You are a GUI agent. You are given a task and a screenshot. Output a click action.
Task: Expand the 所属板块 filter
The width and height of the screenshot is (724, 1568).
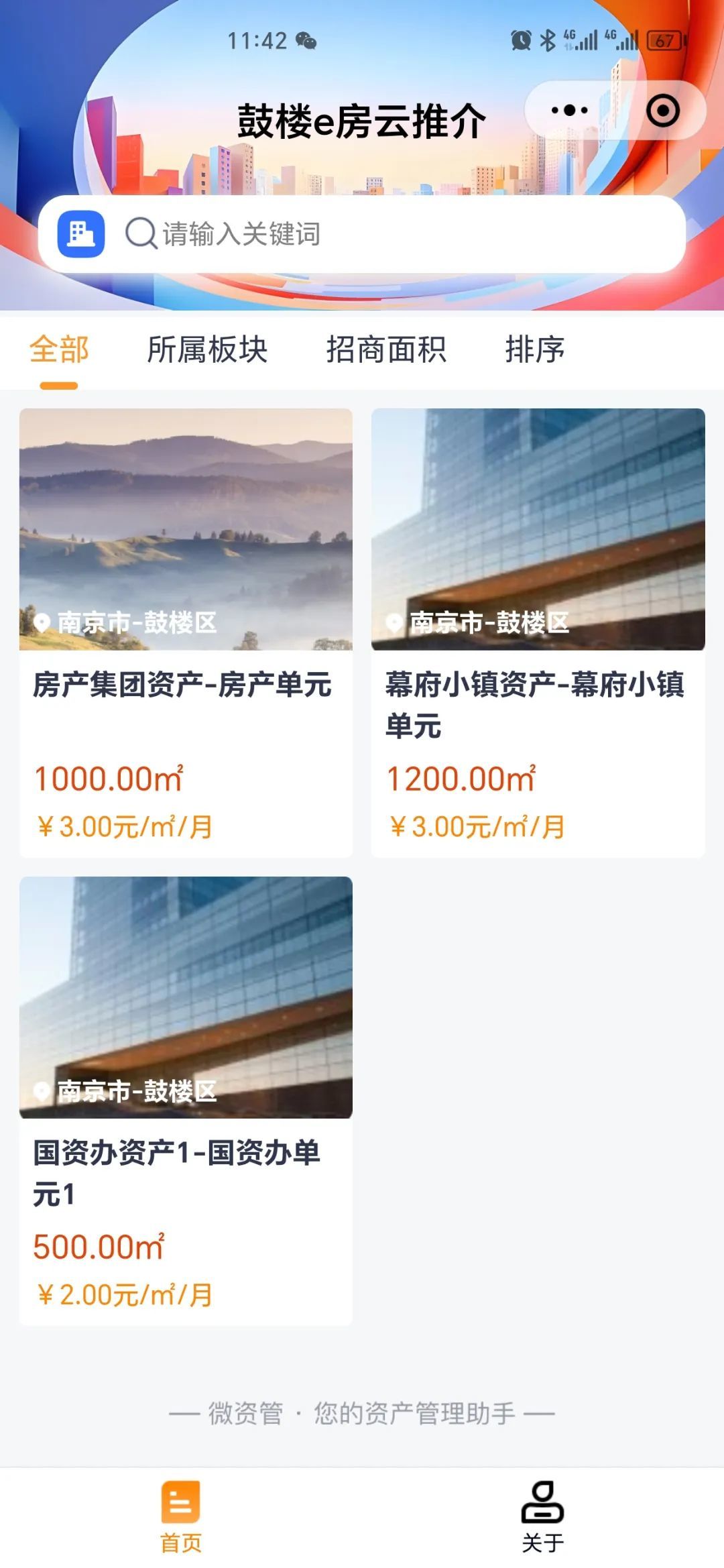(x=207, y=349)
